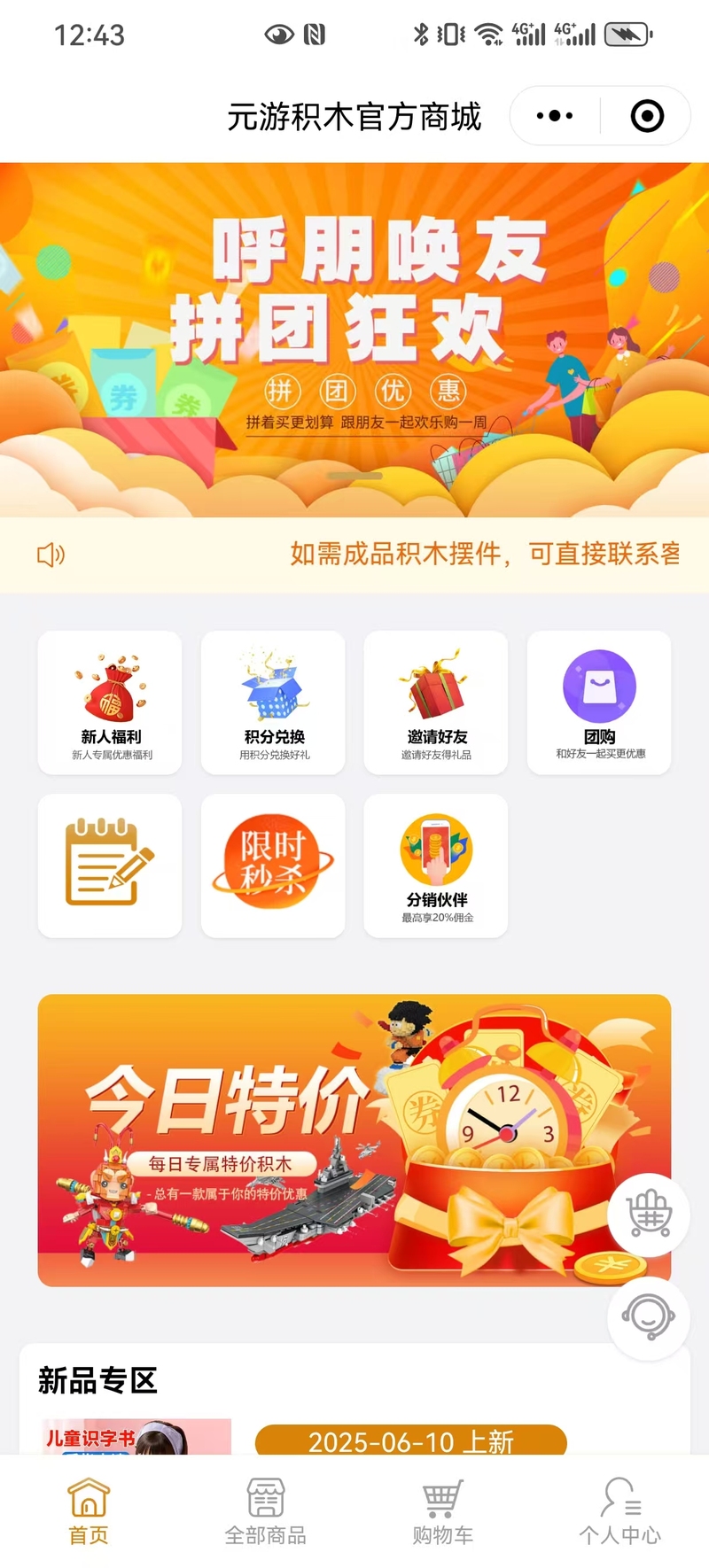Open the 分销伙伴 distribution partner tile
Image resolution: width=709 pixels, height=1568 pixels.
[436, 866]
